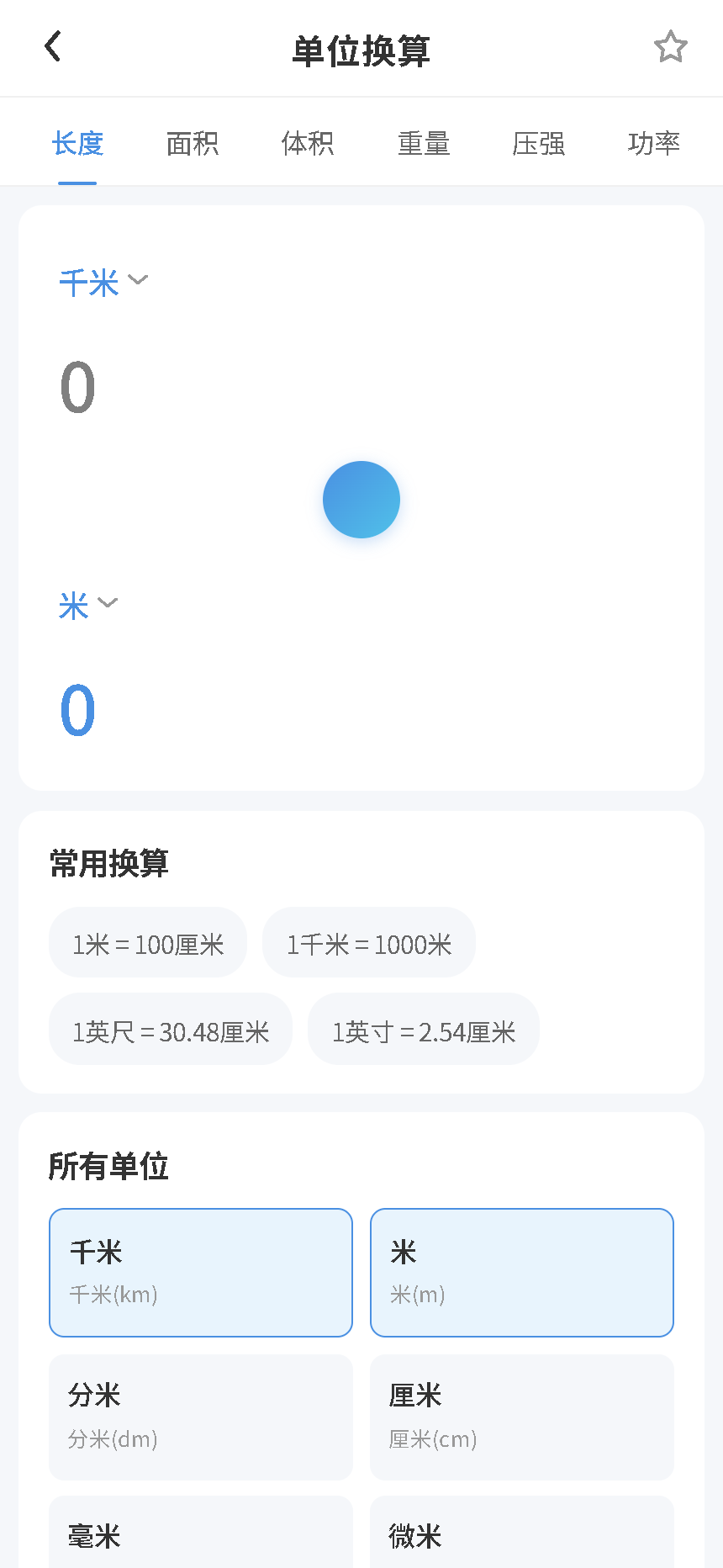Viewport: 723px width, 1568px height.
Task: Select the 压强 tab
Action: tap(539, 144)
